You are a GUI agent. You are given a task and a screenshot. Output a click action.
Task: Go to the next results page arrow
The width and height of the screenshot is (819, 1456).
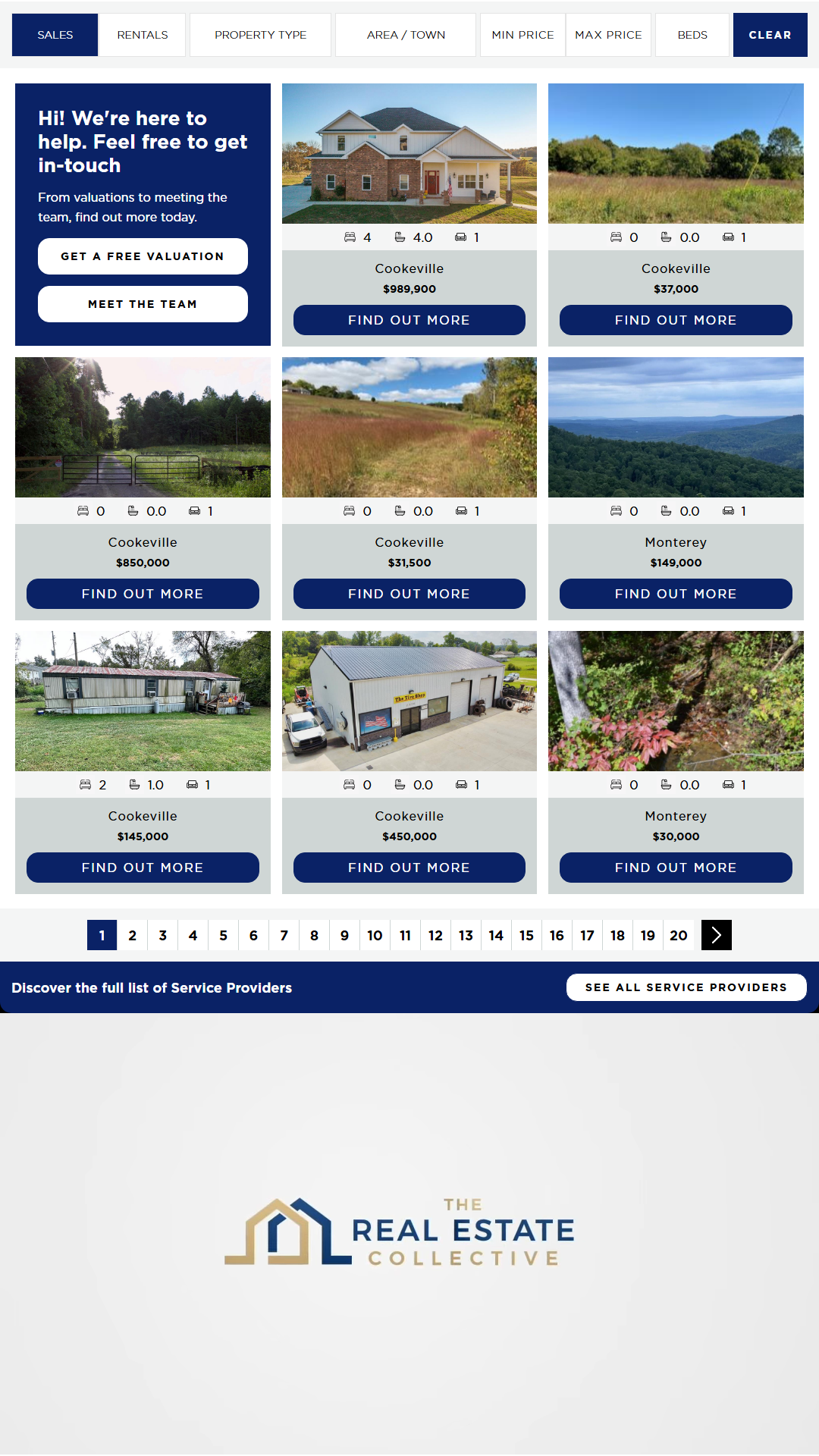pyautogui.click(x=716, y=935)
